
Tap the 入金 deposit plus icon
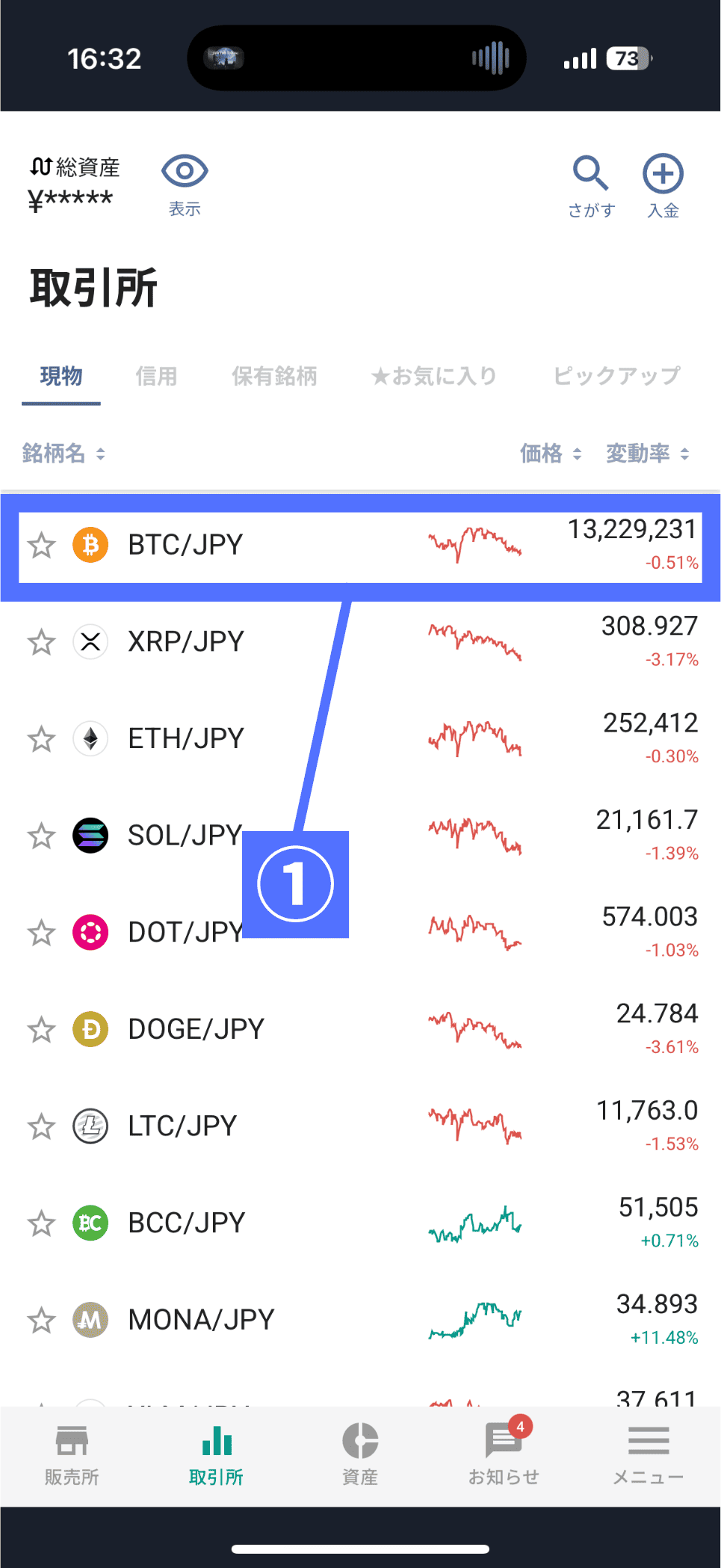click(x=663, y=184)
